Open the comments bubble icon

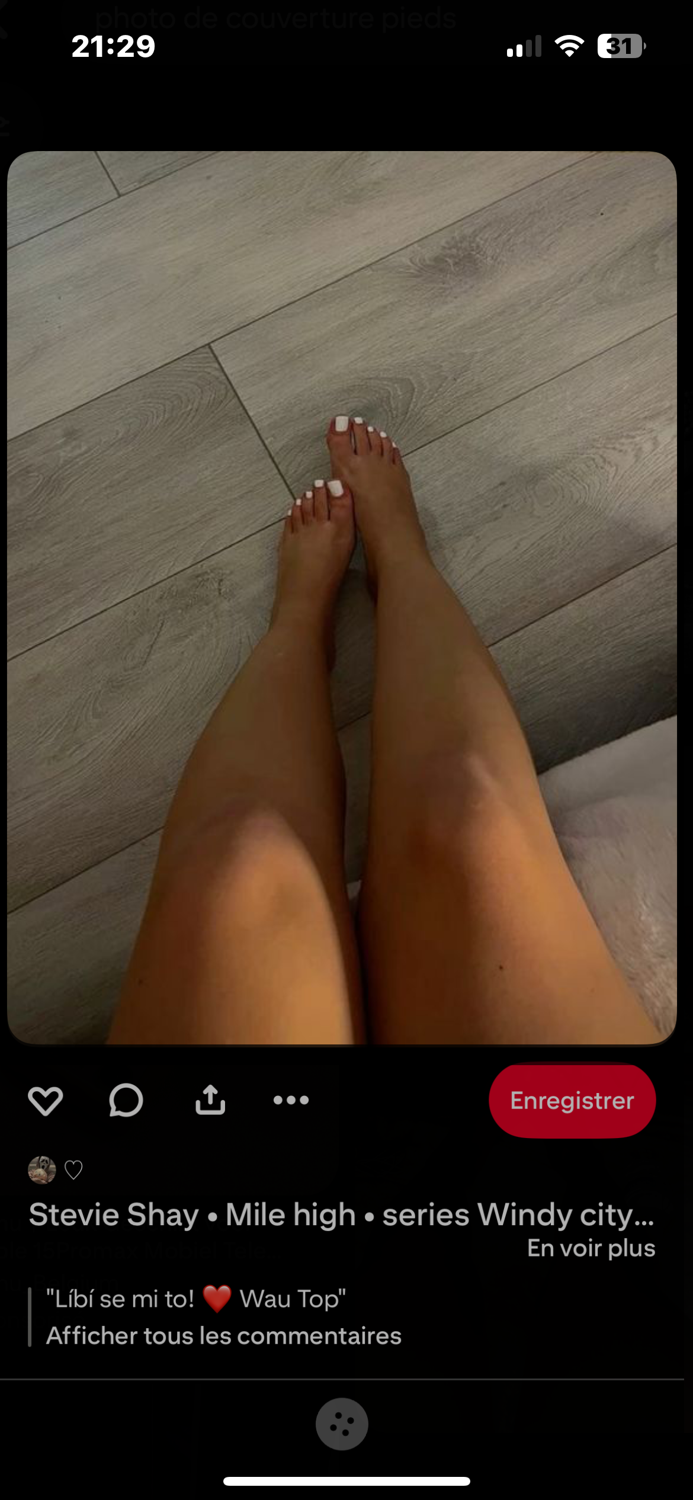tap(126, 1101)
